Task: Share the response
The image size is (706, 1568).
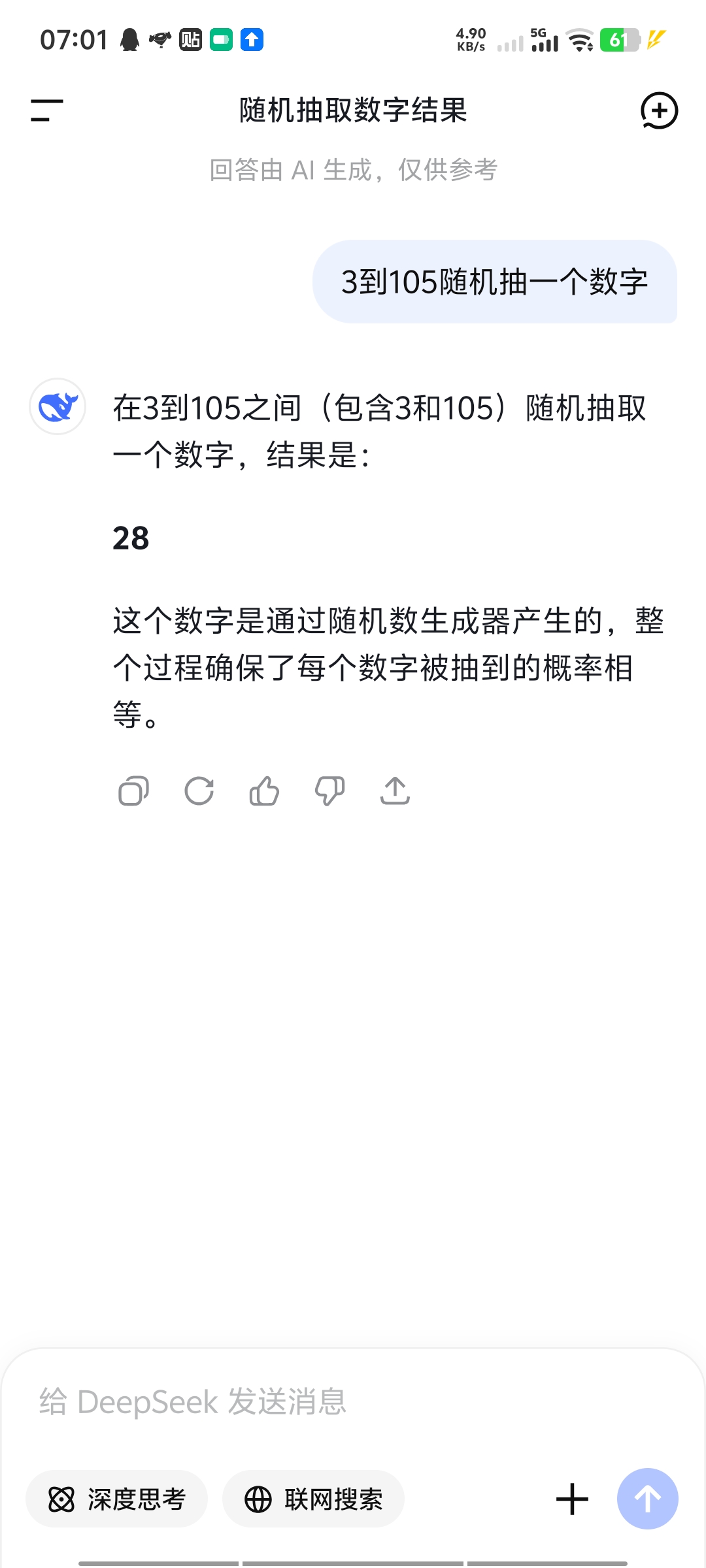Action: coord(395,791)
